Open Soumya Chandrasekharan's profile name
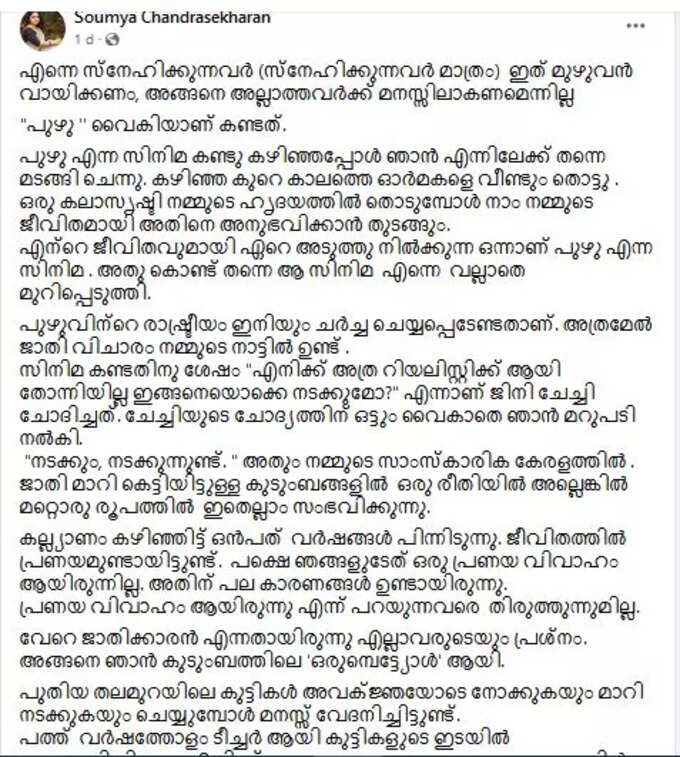This screenshot has height=757, width=680. (x=172, y=18)
